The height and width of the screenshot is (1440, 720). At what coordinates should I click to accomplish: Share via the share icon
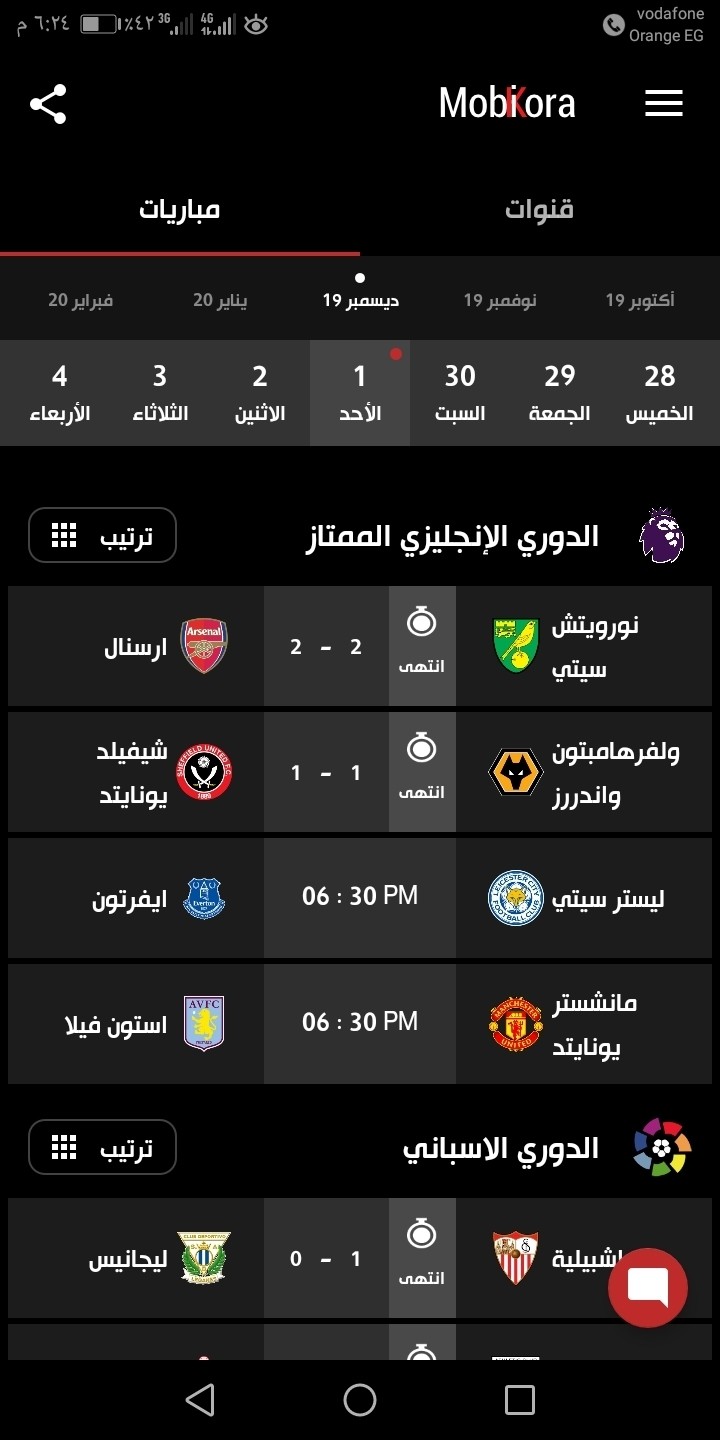point(48,104)
